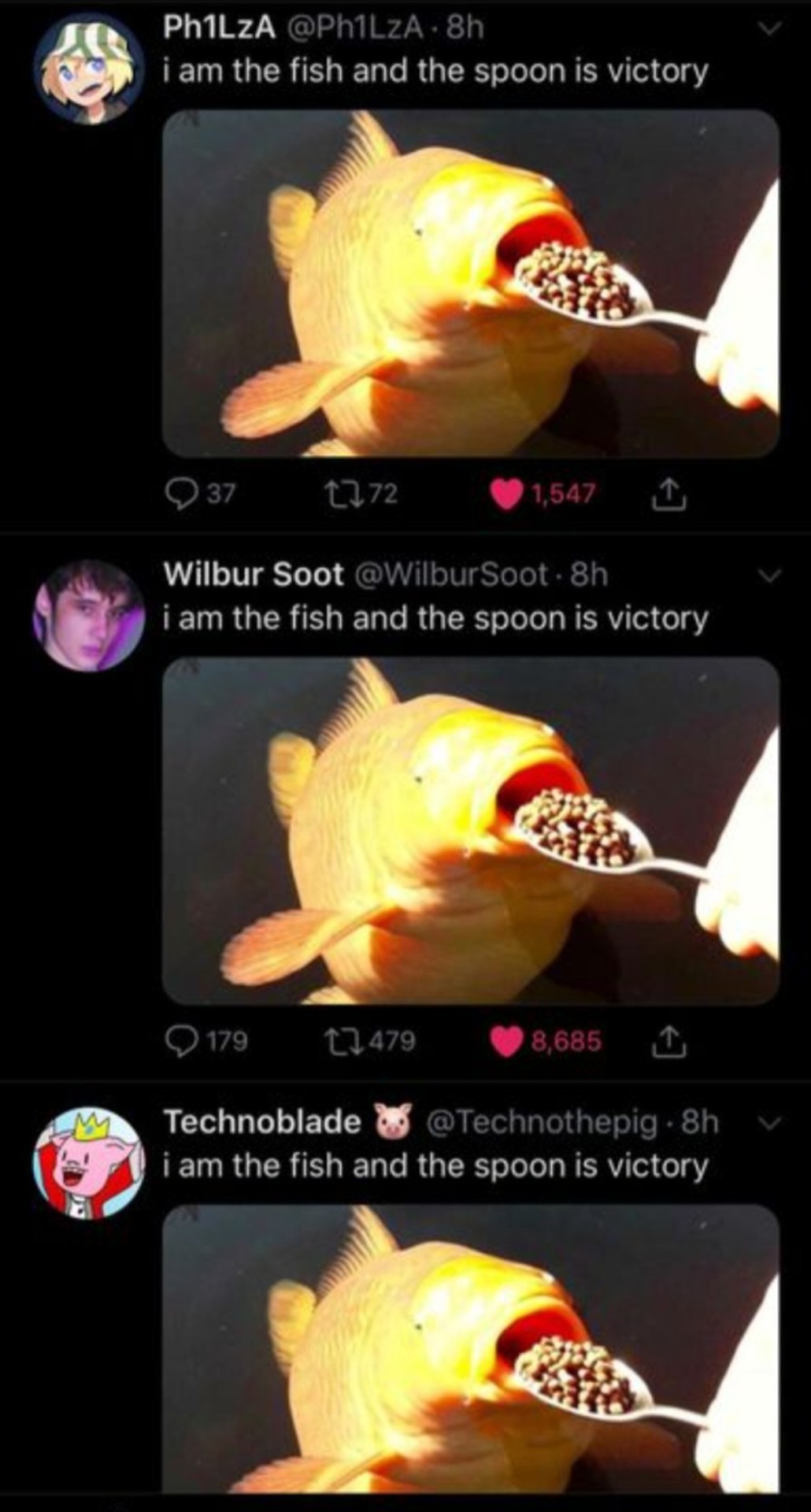Open Technoblade's profile picture
Screen dimensions: 811x1512
(x=88, y=1163)
